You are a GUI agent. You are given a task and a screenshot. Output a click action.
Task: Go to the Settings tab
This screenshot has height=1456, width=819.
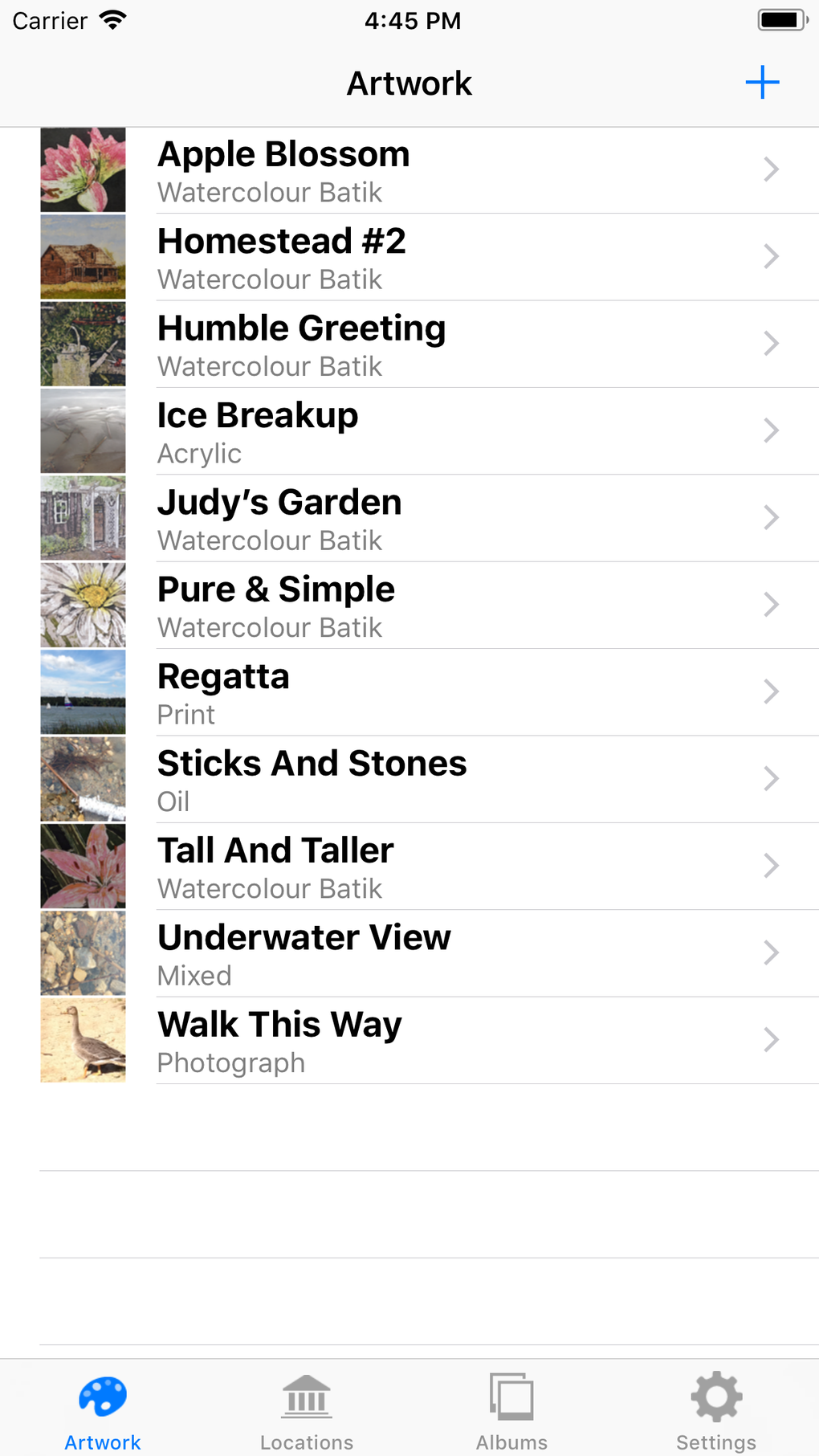coord(716,1411)
